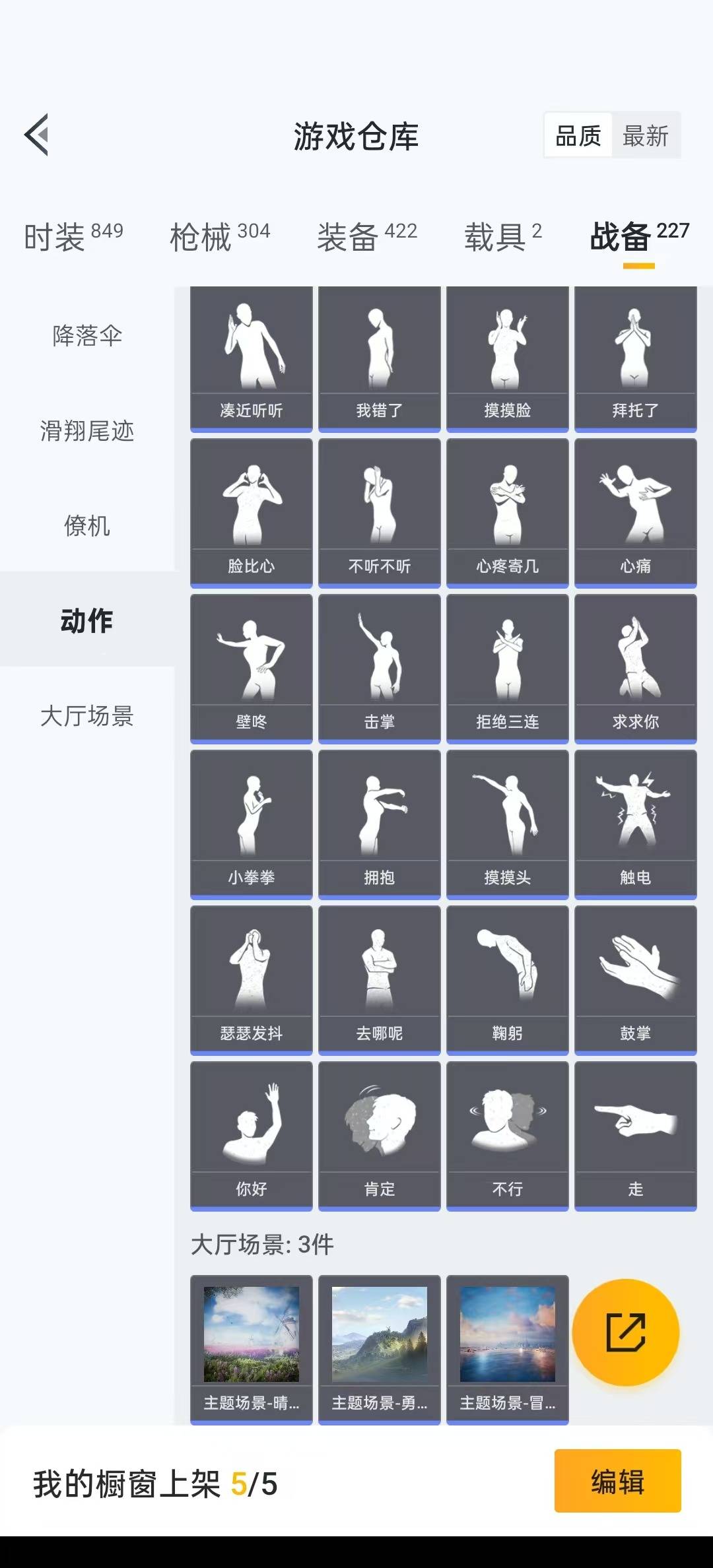Open the 载具 tab
713x1568 pixels.
(x=503, y=236)
